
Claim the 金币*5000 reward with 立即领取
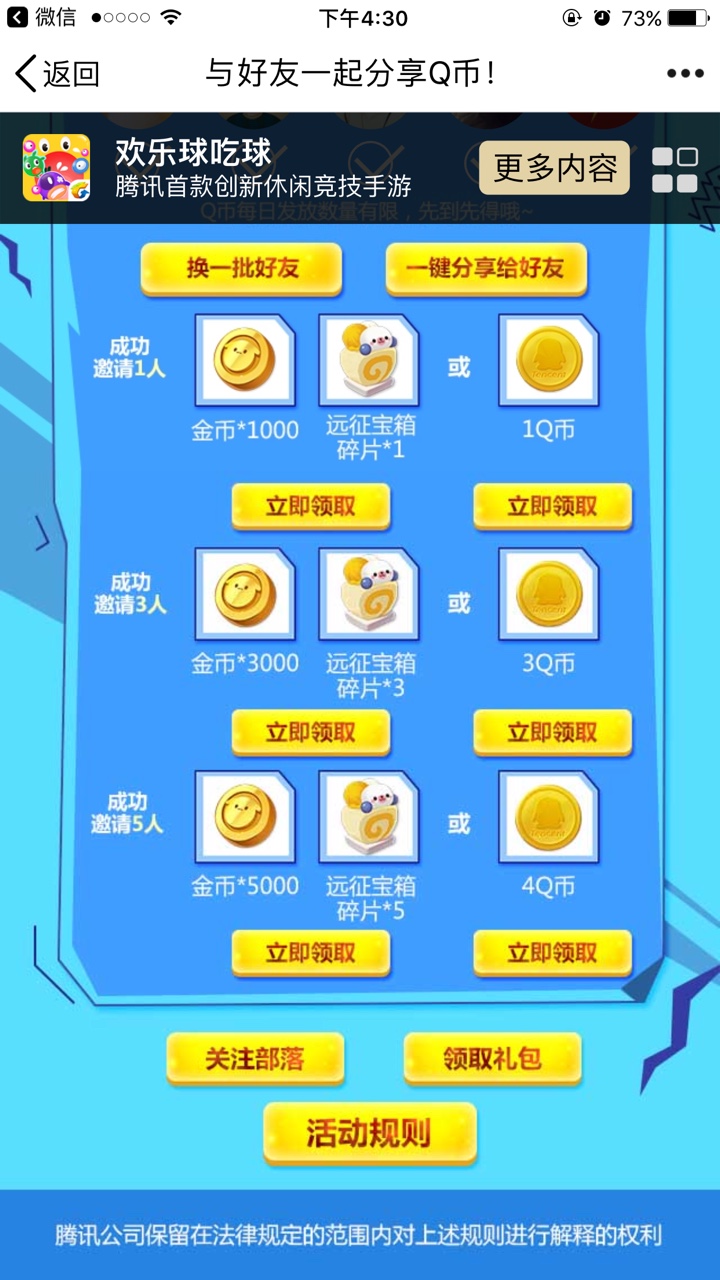tap(311, 953)
